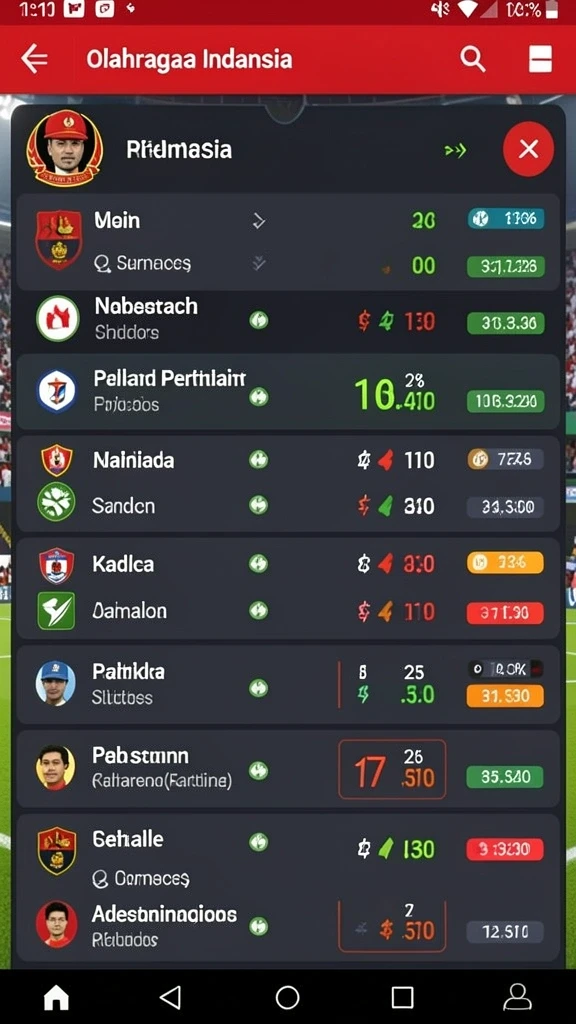576x1024 pixels.
Task: Open the Sanden row
Action: tap(288, 506)
